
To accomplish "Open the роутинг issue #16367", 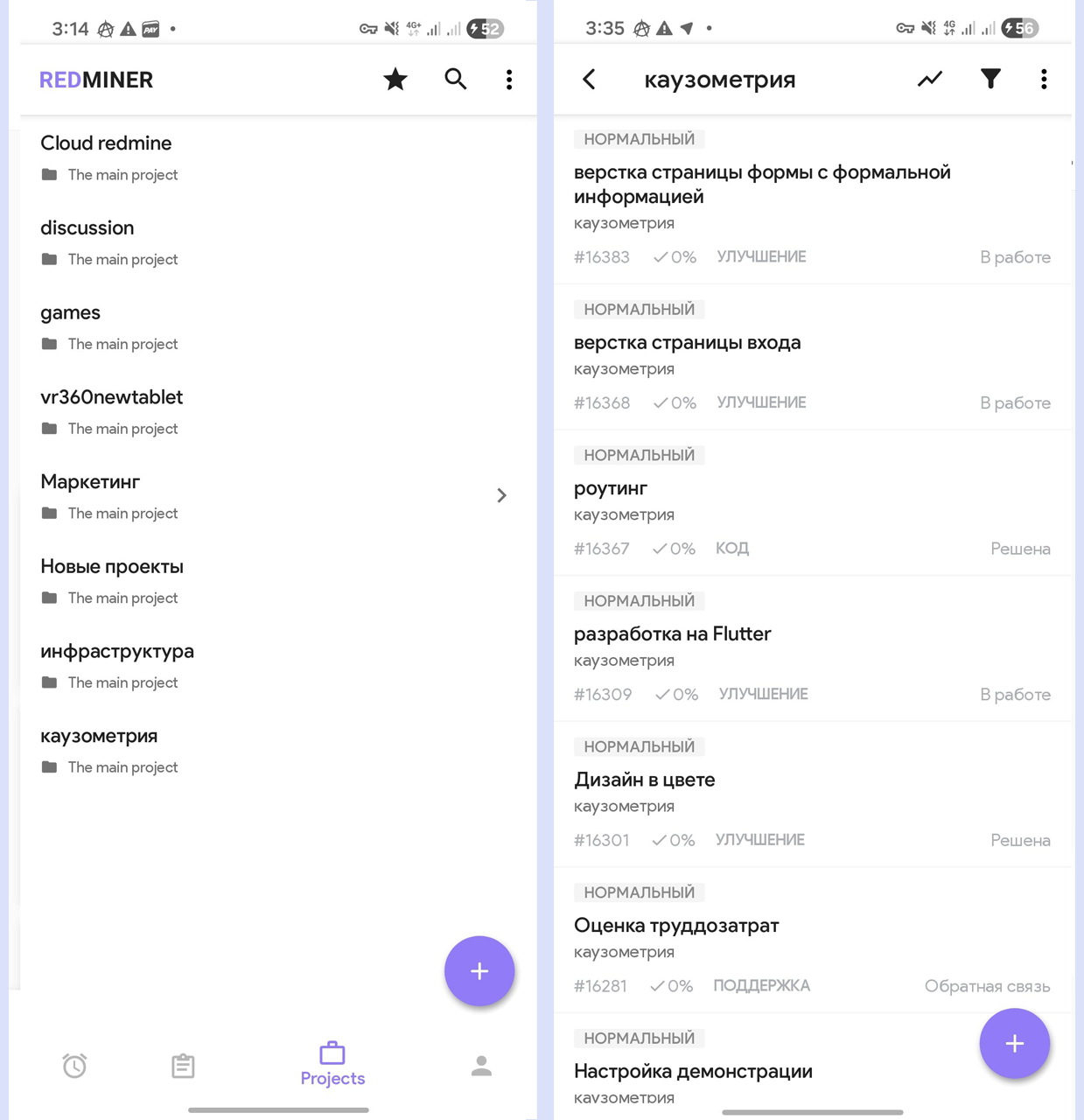I will tap(611, 488).
